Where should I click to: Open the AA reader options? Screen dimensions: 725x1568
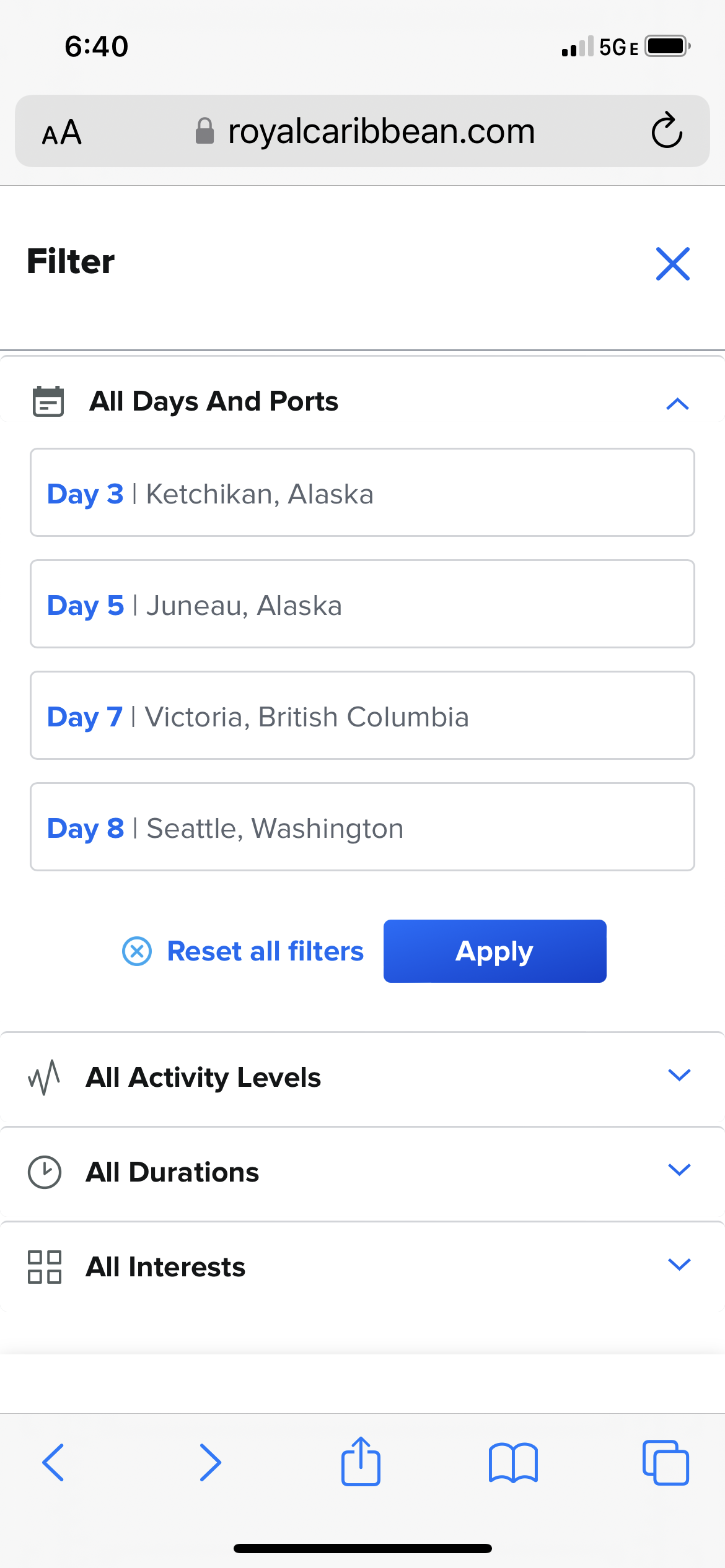point(61,132)
